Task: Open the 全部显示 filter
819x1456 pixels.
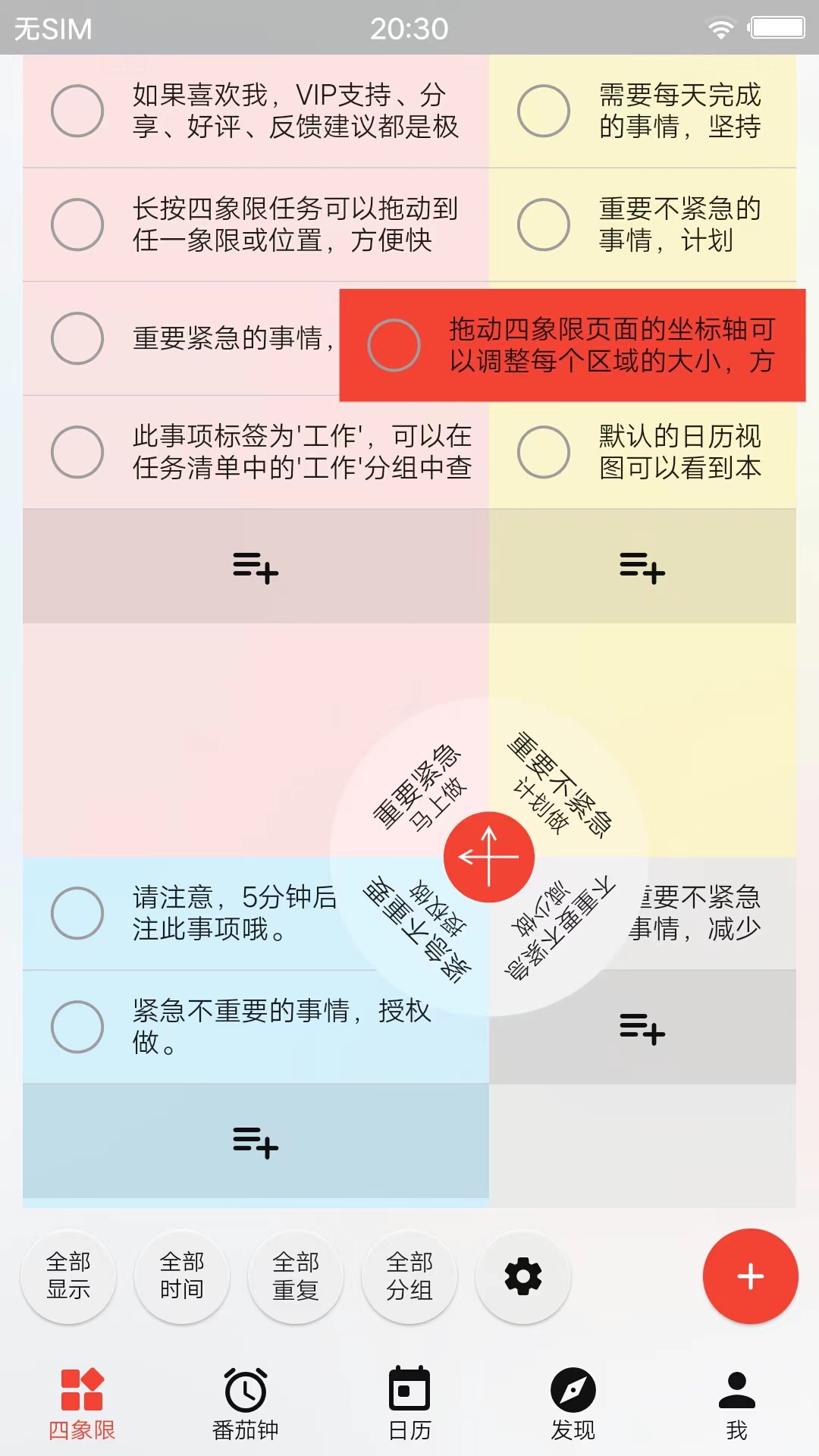Action: 68,1277
